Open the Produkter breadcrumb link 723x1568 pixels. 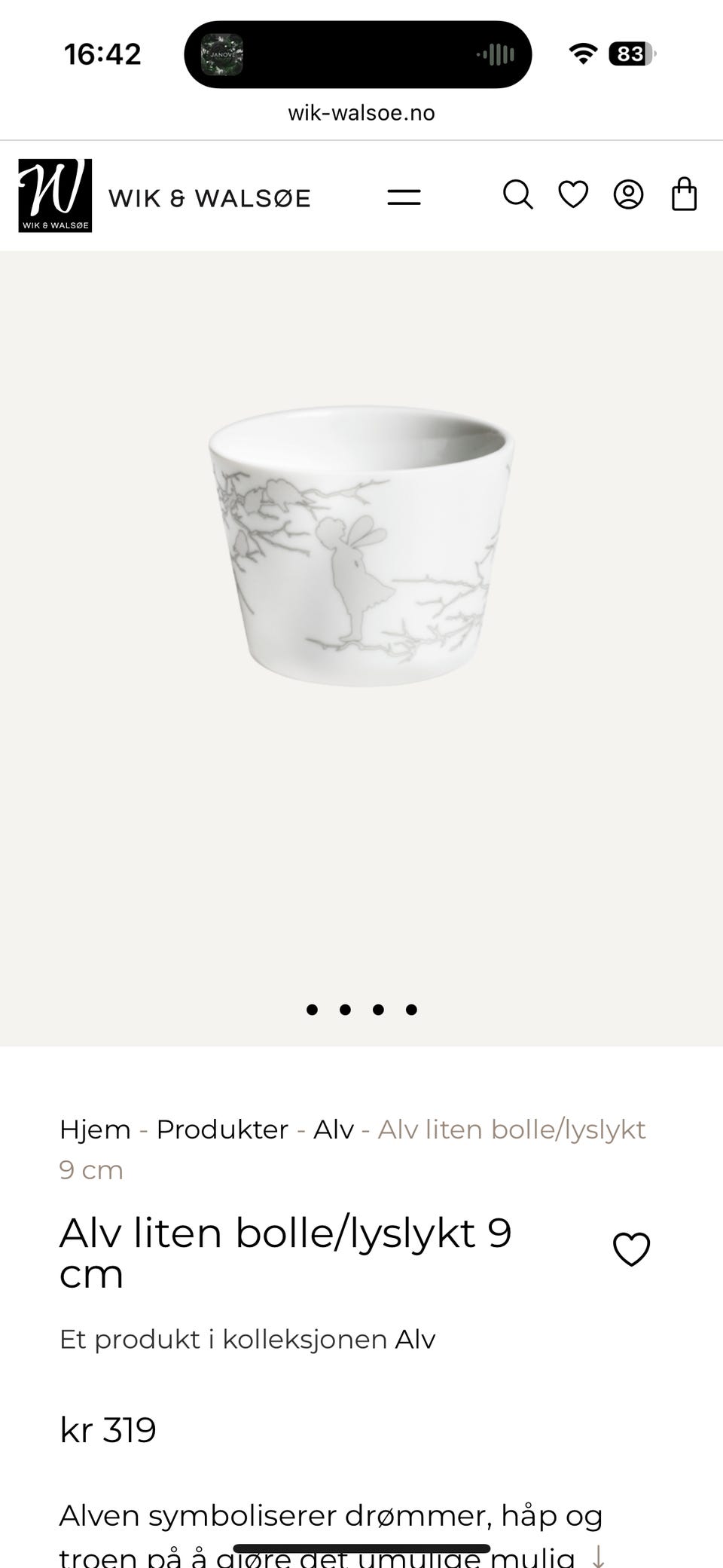(x=222, y=1129)
